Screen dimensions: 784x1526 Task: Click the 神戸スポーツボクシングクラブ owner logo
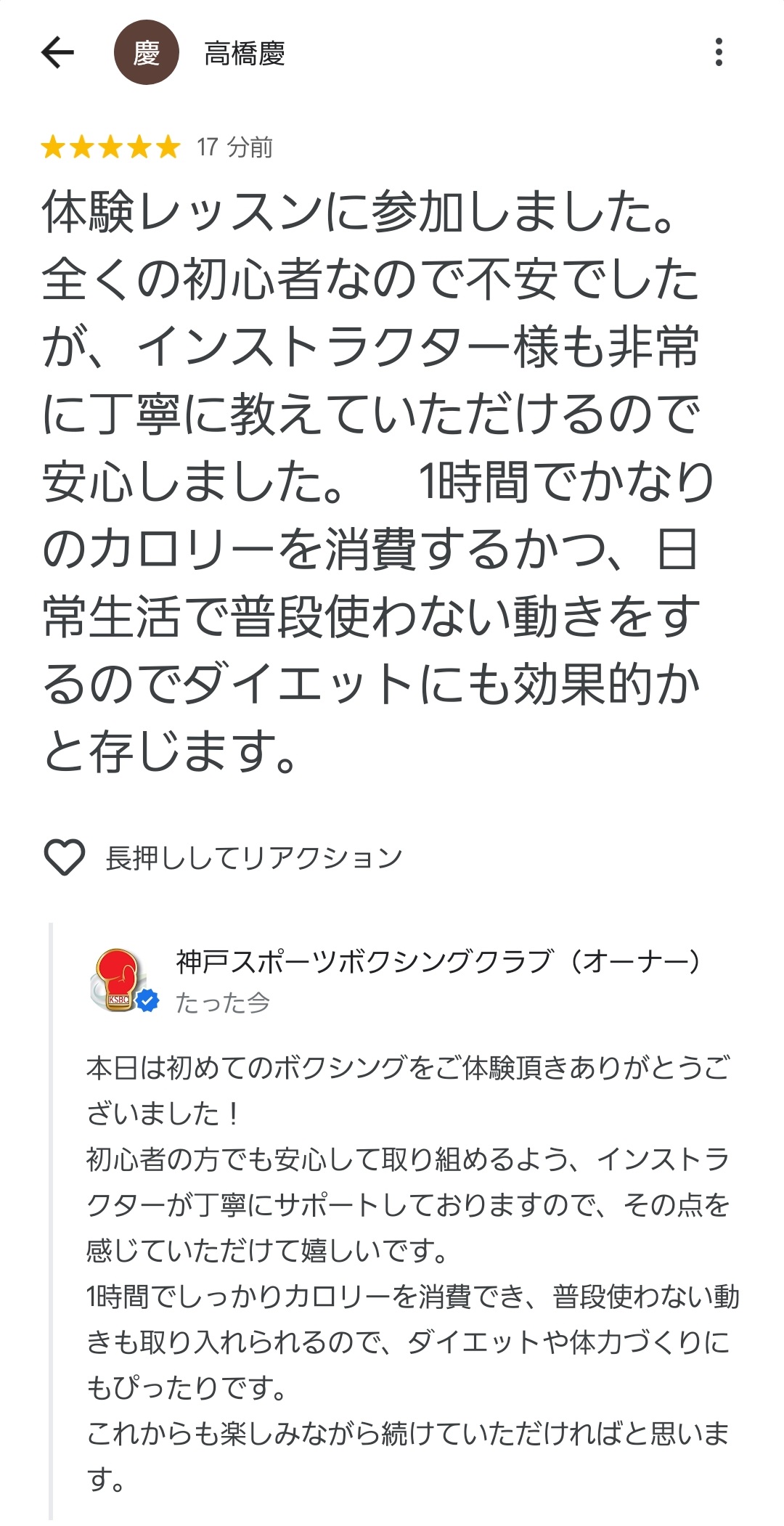[116, 976]
